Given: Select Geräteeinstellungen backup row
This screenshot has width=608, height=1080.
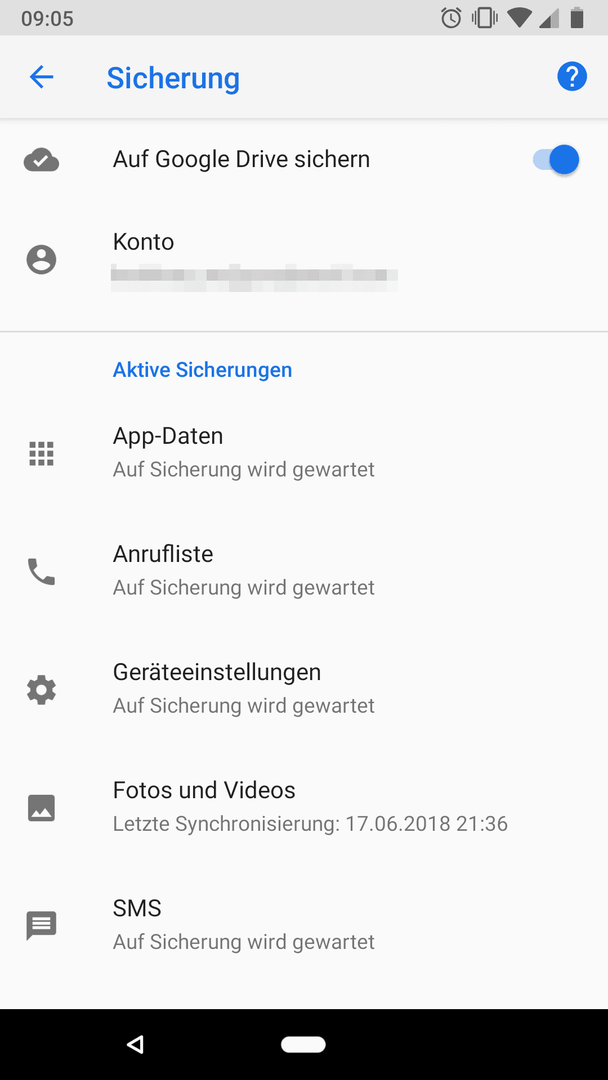Looking at the screenshot, I should (304, 688).
